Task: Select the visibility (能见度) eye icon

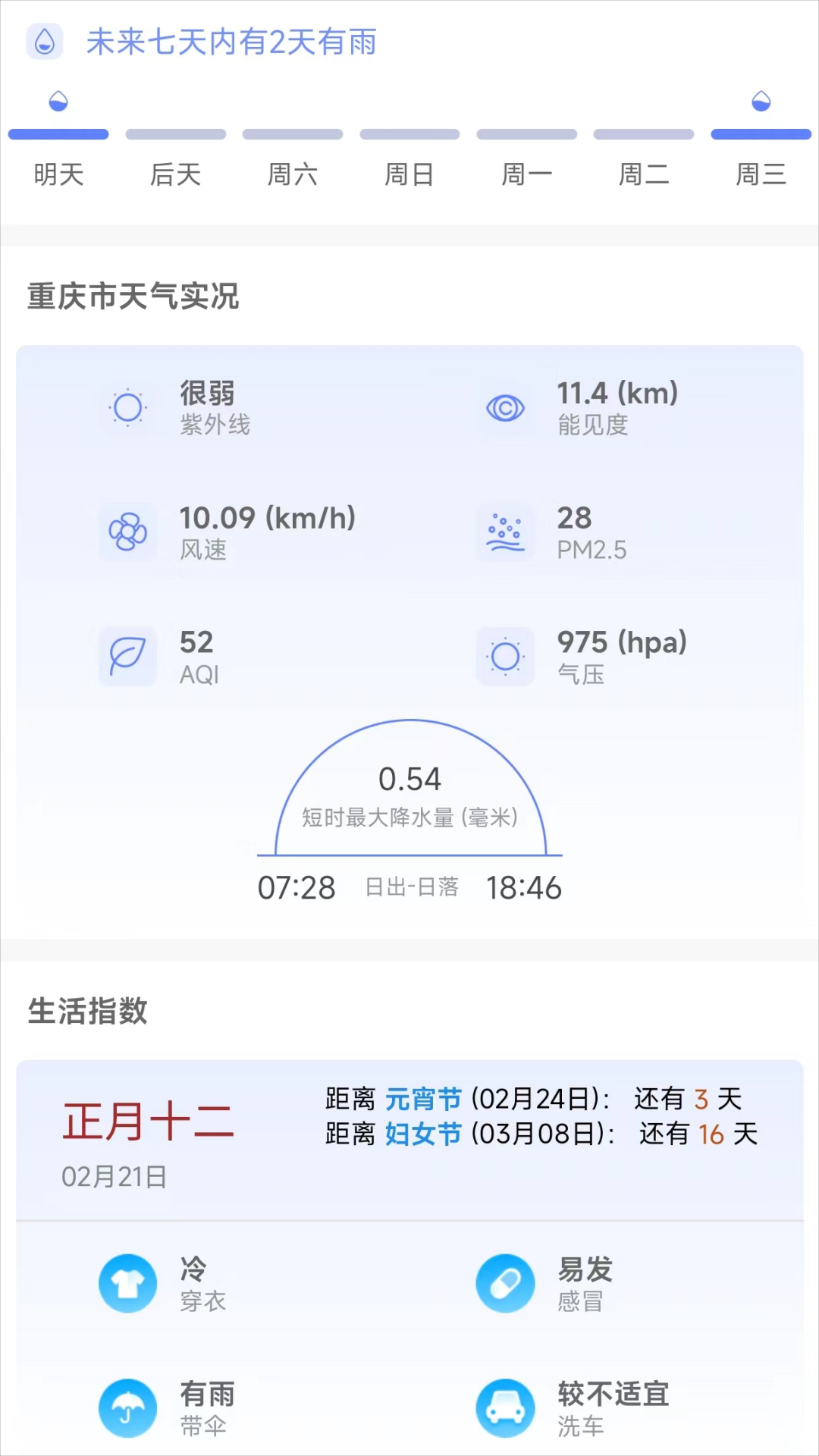Action: tap(505, 407)
